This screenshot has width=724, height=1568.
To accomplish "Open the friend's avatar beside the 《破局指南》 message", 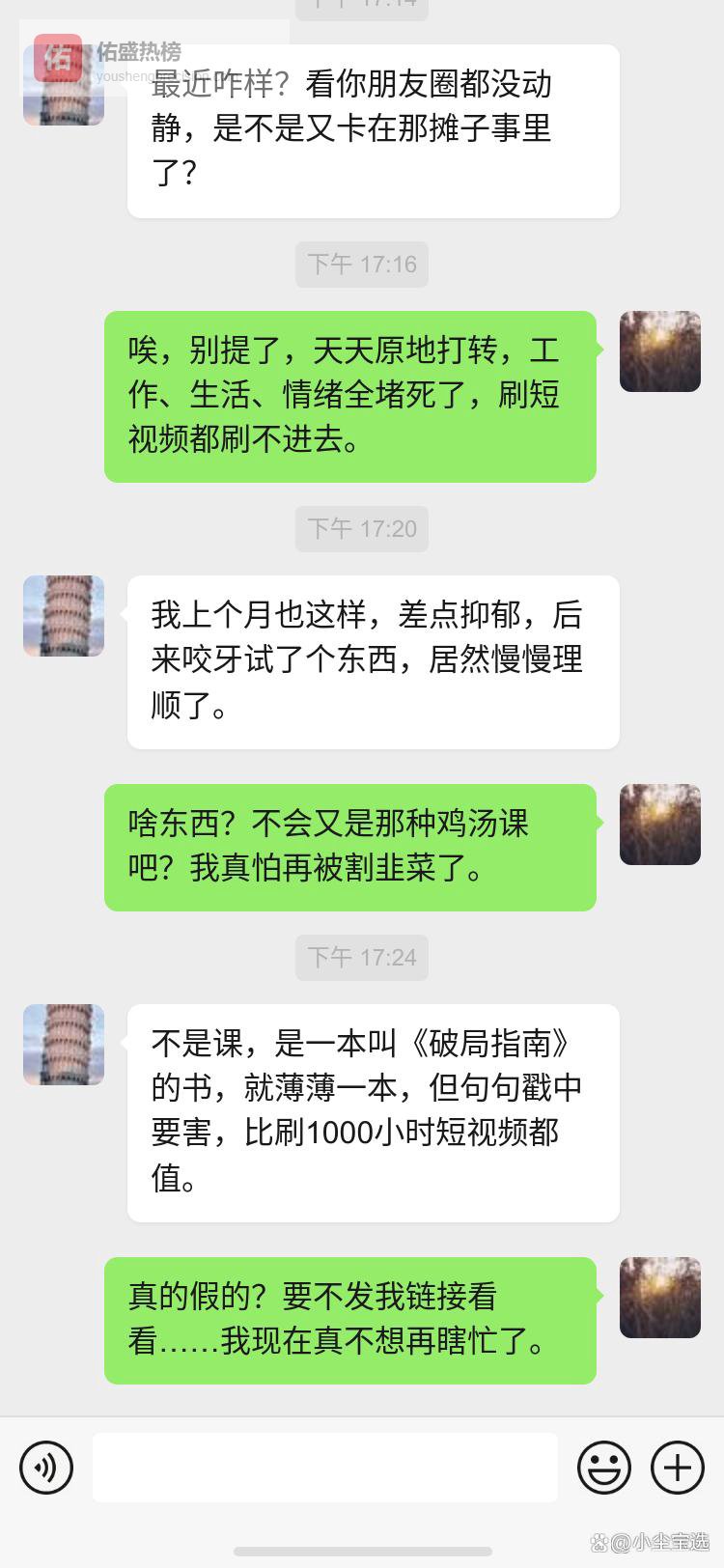I will [64, 1045].
